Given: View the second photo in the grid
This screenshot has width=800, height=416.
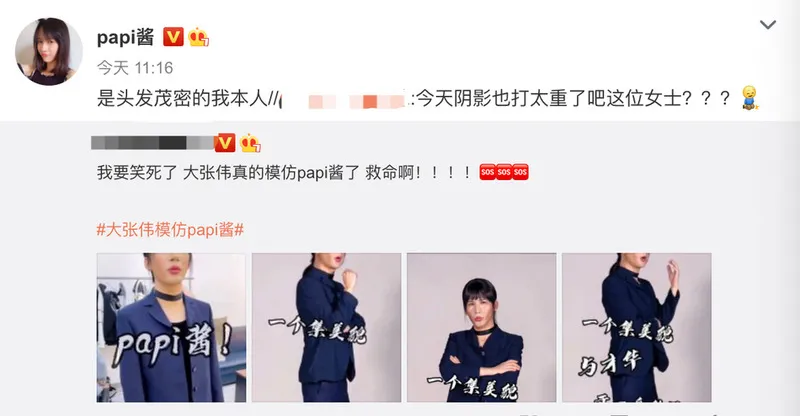Looking at the screenshot, I should [x=326, y=327].
